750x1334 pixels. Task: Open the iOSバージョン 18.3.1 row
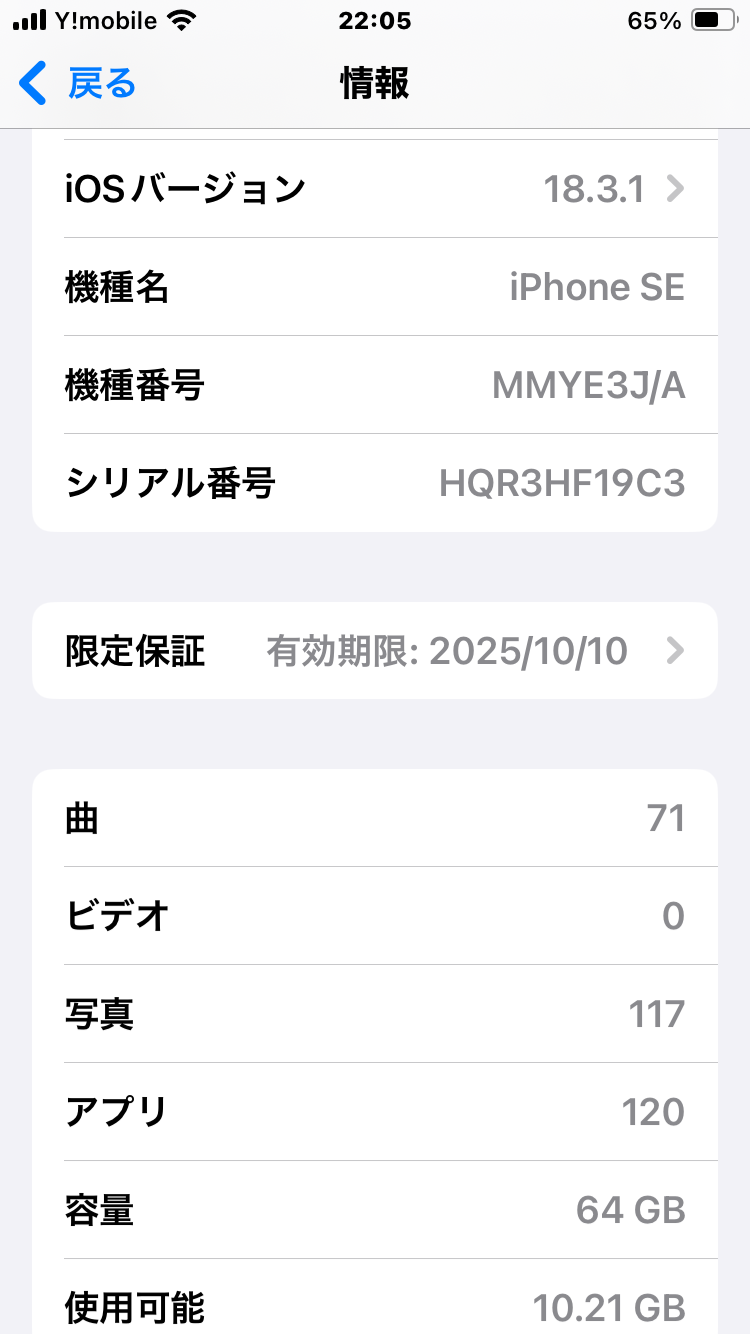[x=375, y=188]
